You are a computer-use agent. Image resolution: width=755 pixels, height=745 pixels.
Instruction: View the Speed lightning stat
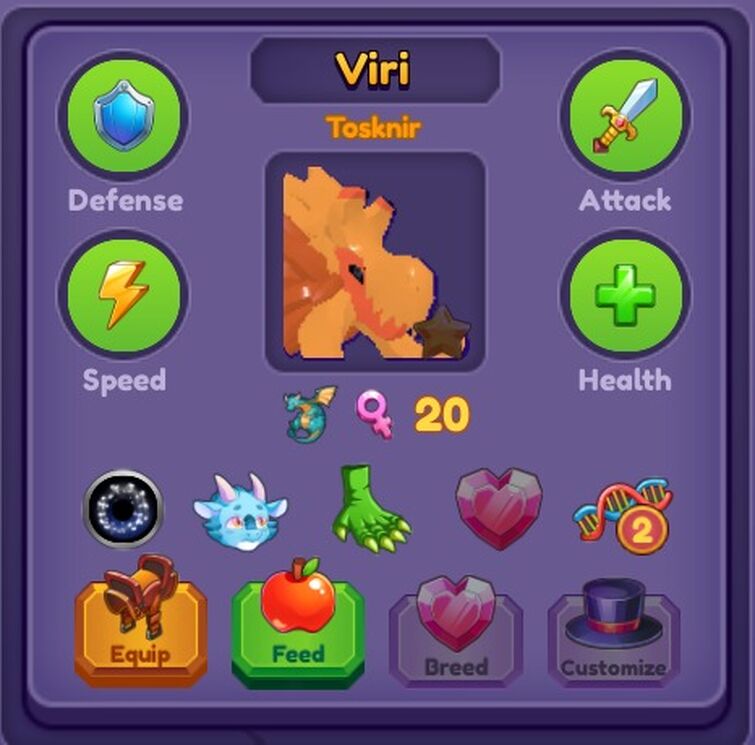pos(125,296)
